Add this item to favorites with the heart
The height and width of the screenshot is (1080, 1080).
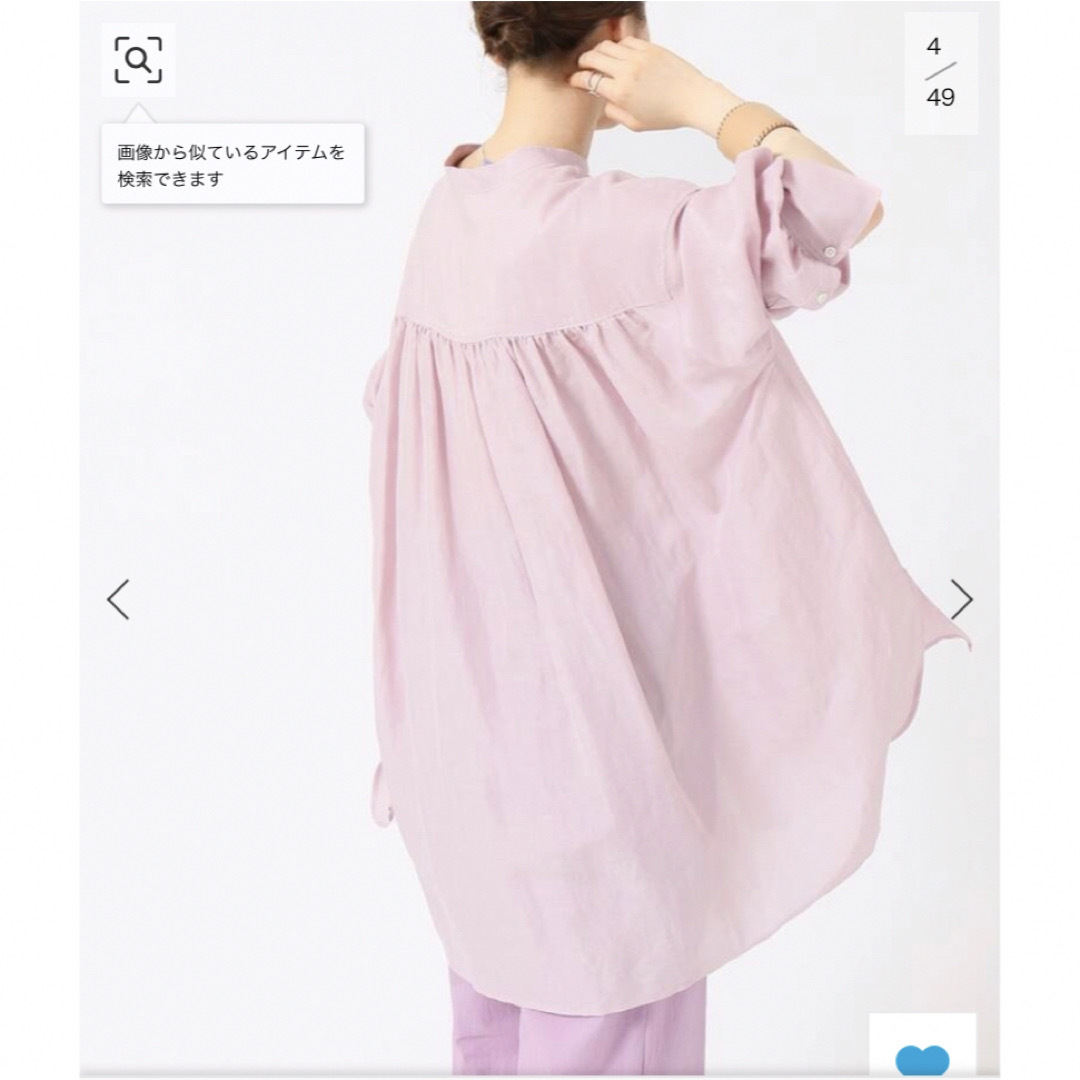[x=921, y=1058]
